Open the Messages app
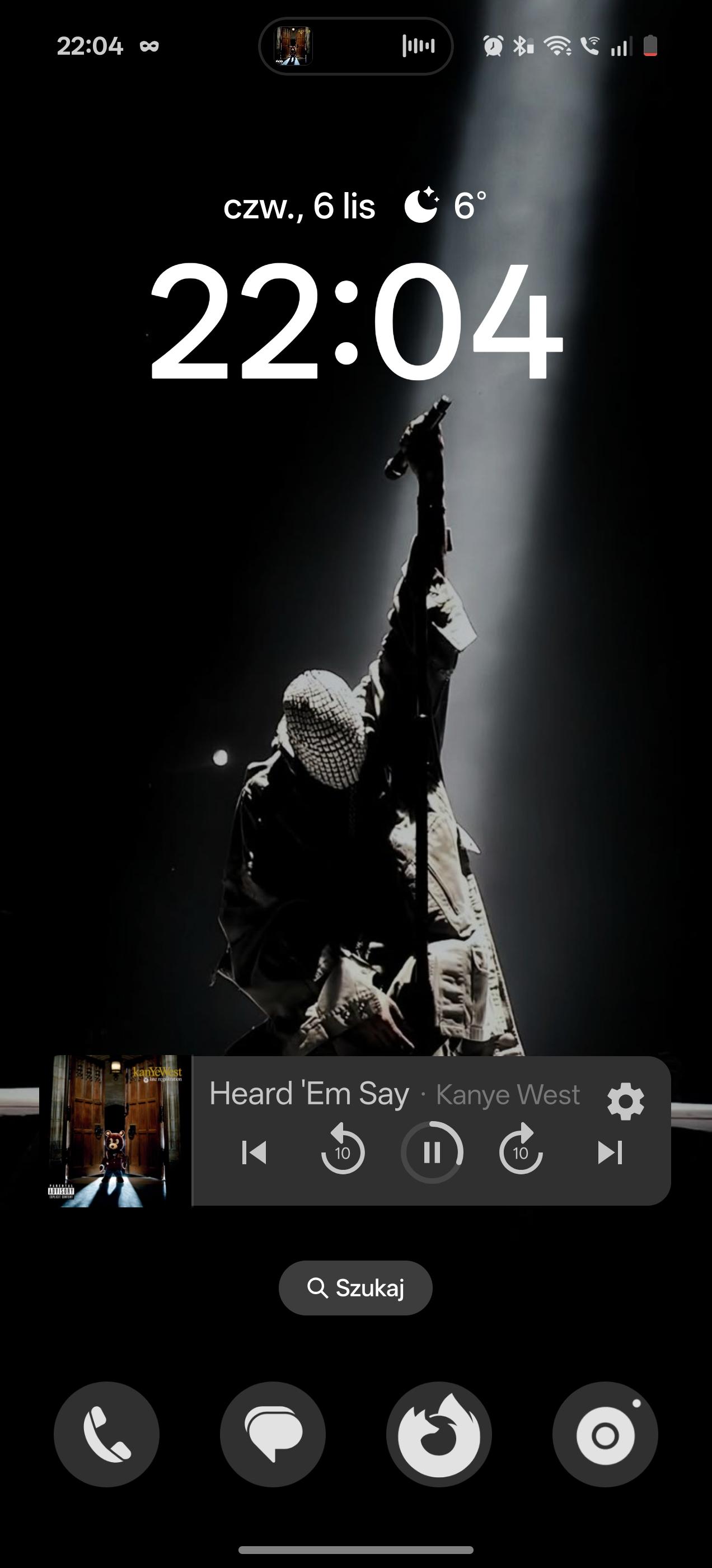The height and width of the screenshot is (1568, 712). coord(273,1435)
